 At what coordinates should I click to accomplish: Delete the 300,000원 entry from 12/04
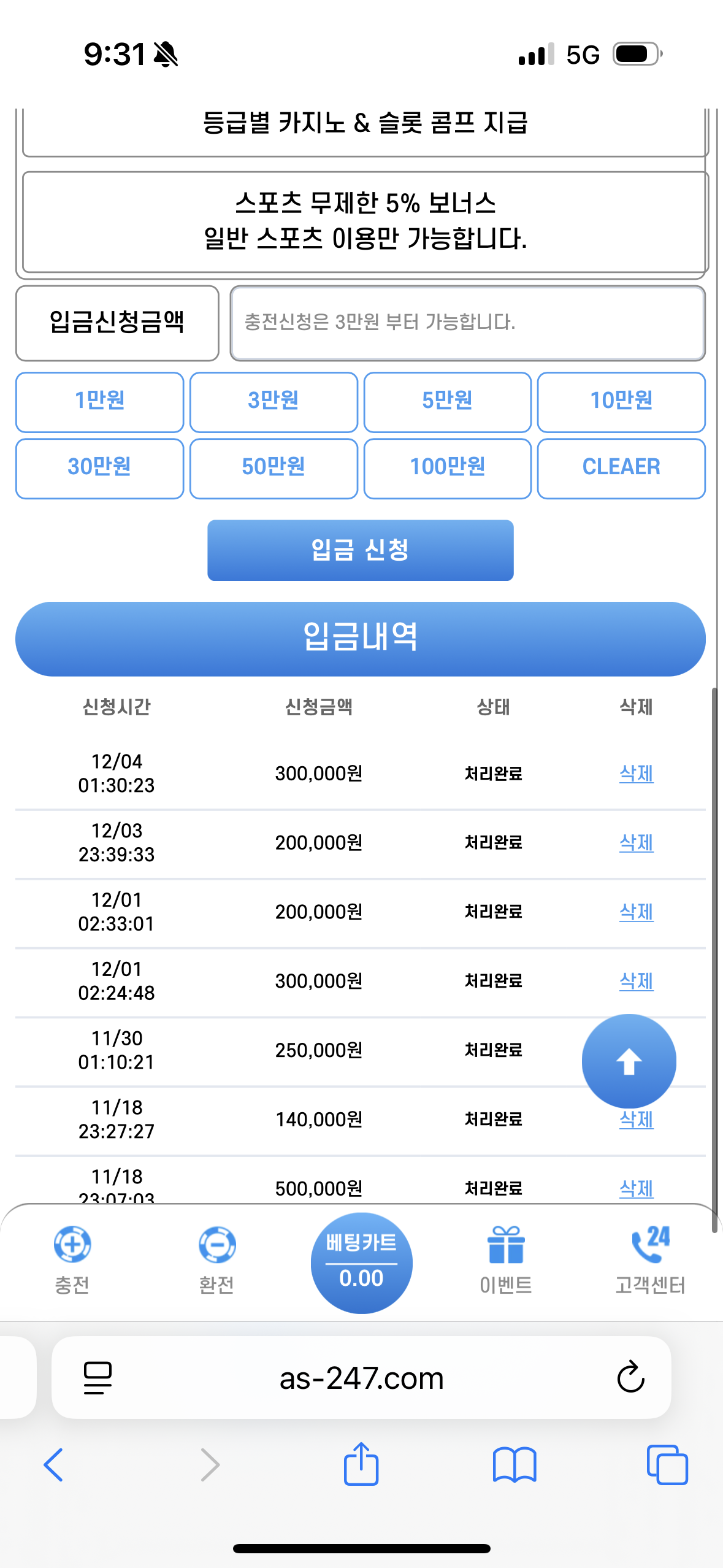(635, 774)
